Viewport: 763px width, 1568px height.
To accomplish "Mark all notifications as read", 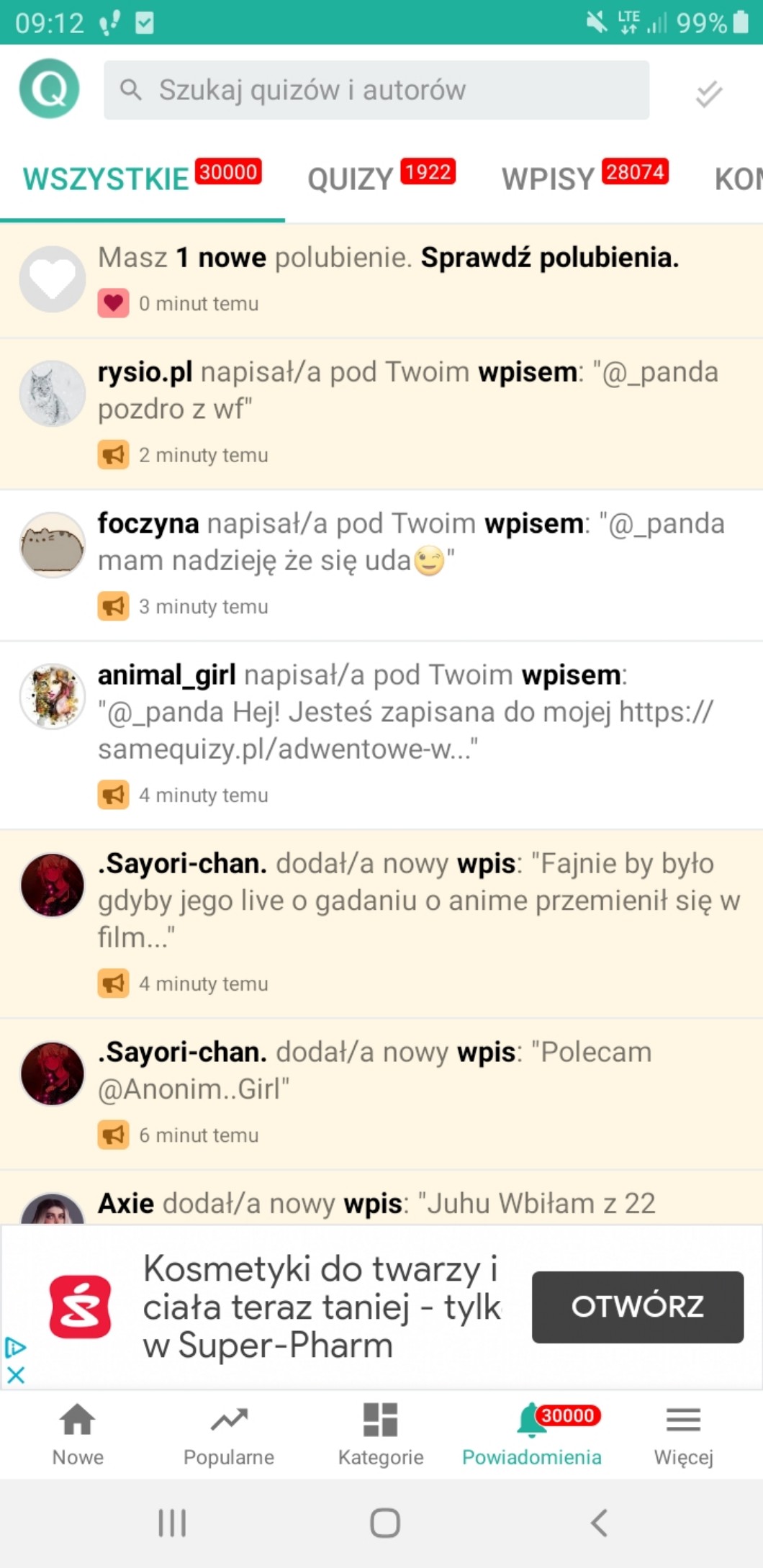I will tap(708, 93).
